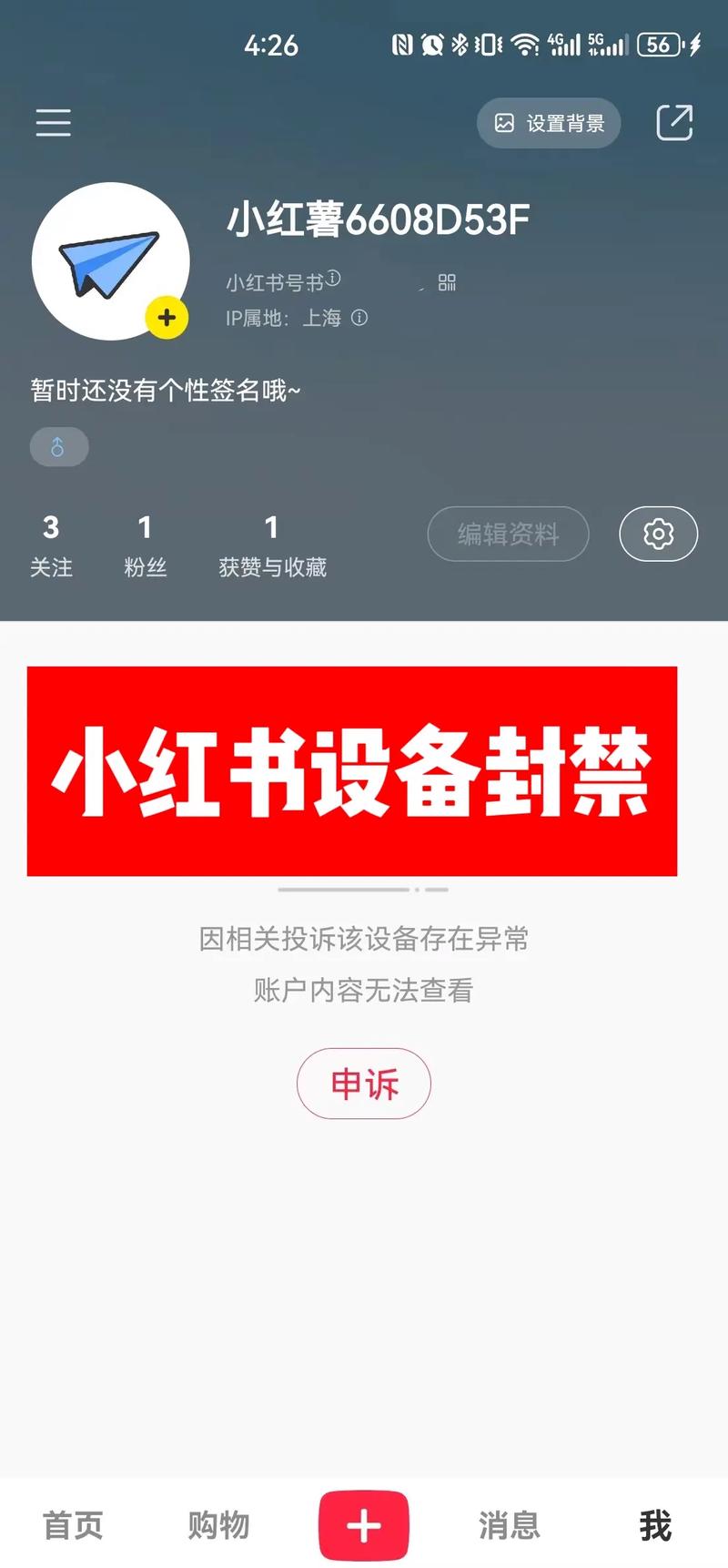View 获赞与收藏 stats
This screenshot has width=728, height=1568.
click(272, 545)
